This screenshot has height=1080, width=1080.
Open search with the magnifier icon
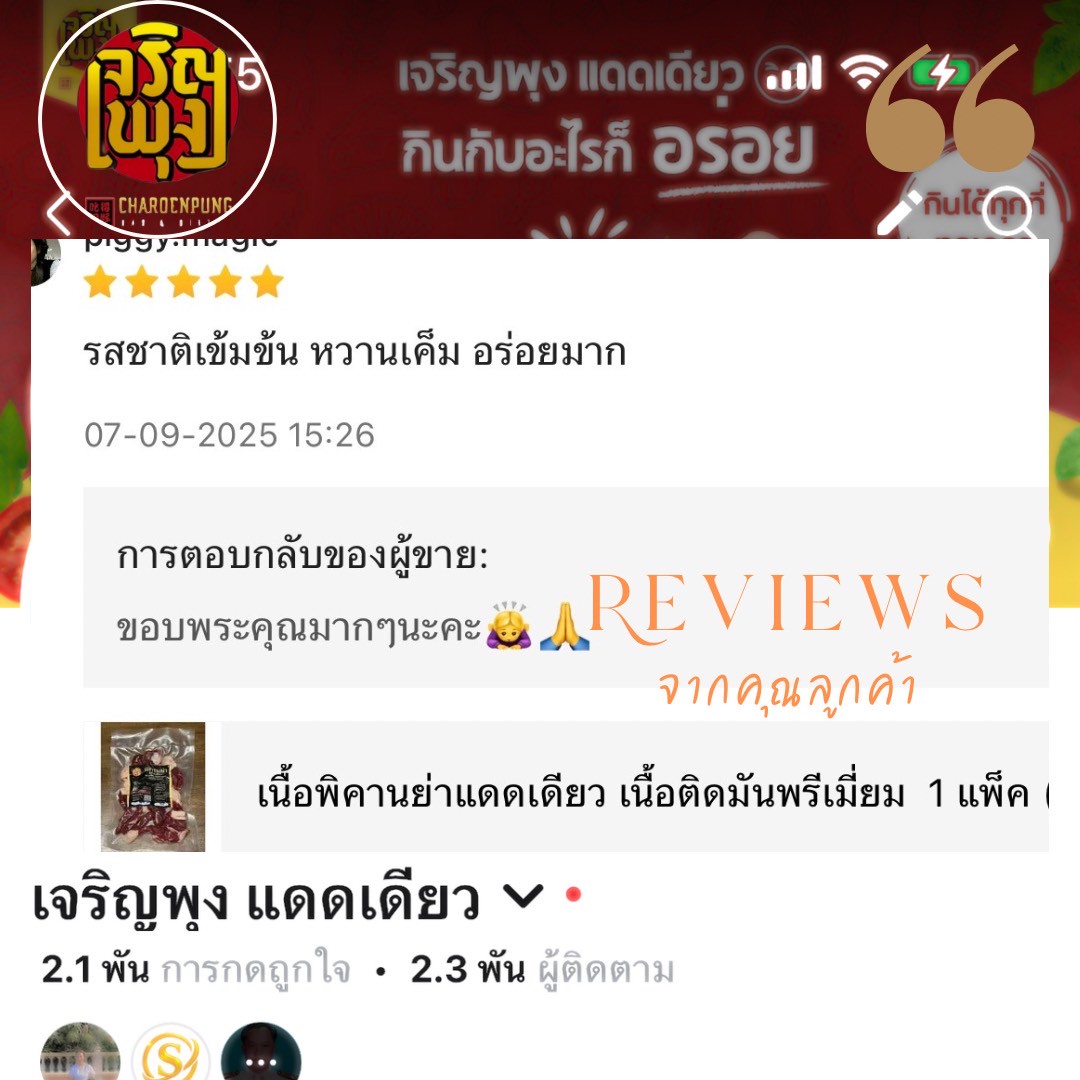[x=1008, y=215]
